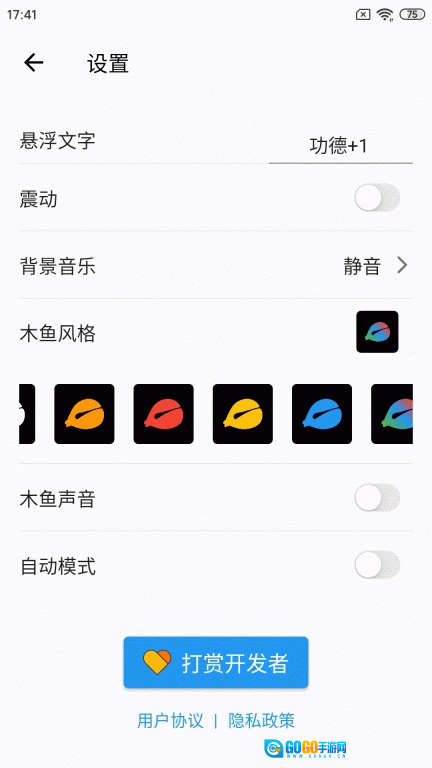The height and width of the screenshot is (768, 432).
Task: Open the 用户协议 link
Action: (x=170, y=720)
